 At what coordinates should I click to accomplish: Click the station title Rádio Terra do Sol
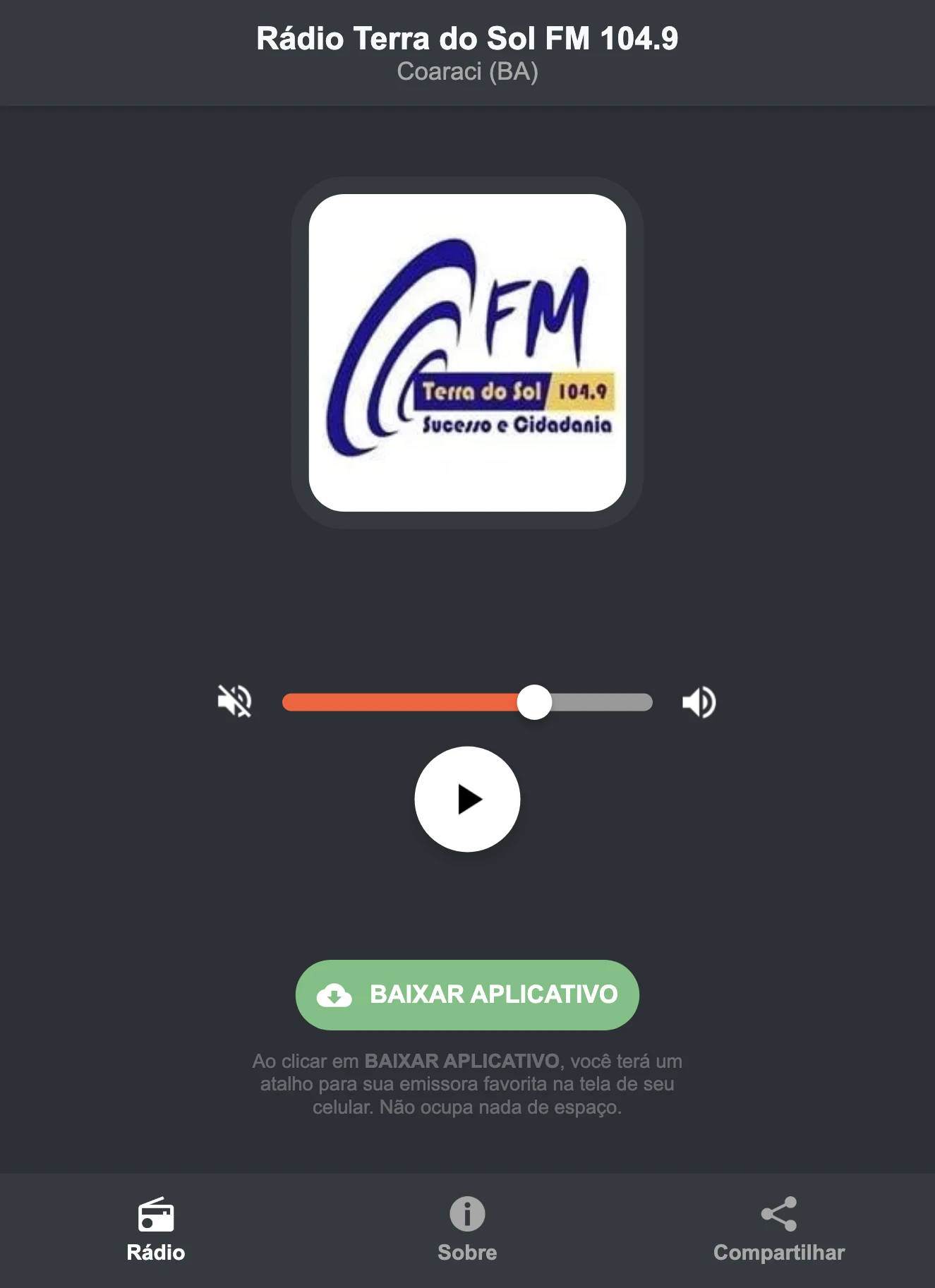467,40
